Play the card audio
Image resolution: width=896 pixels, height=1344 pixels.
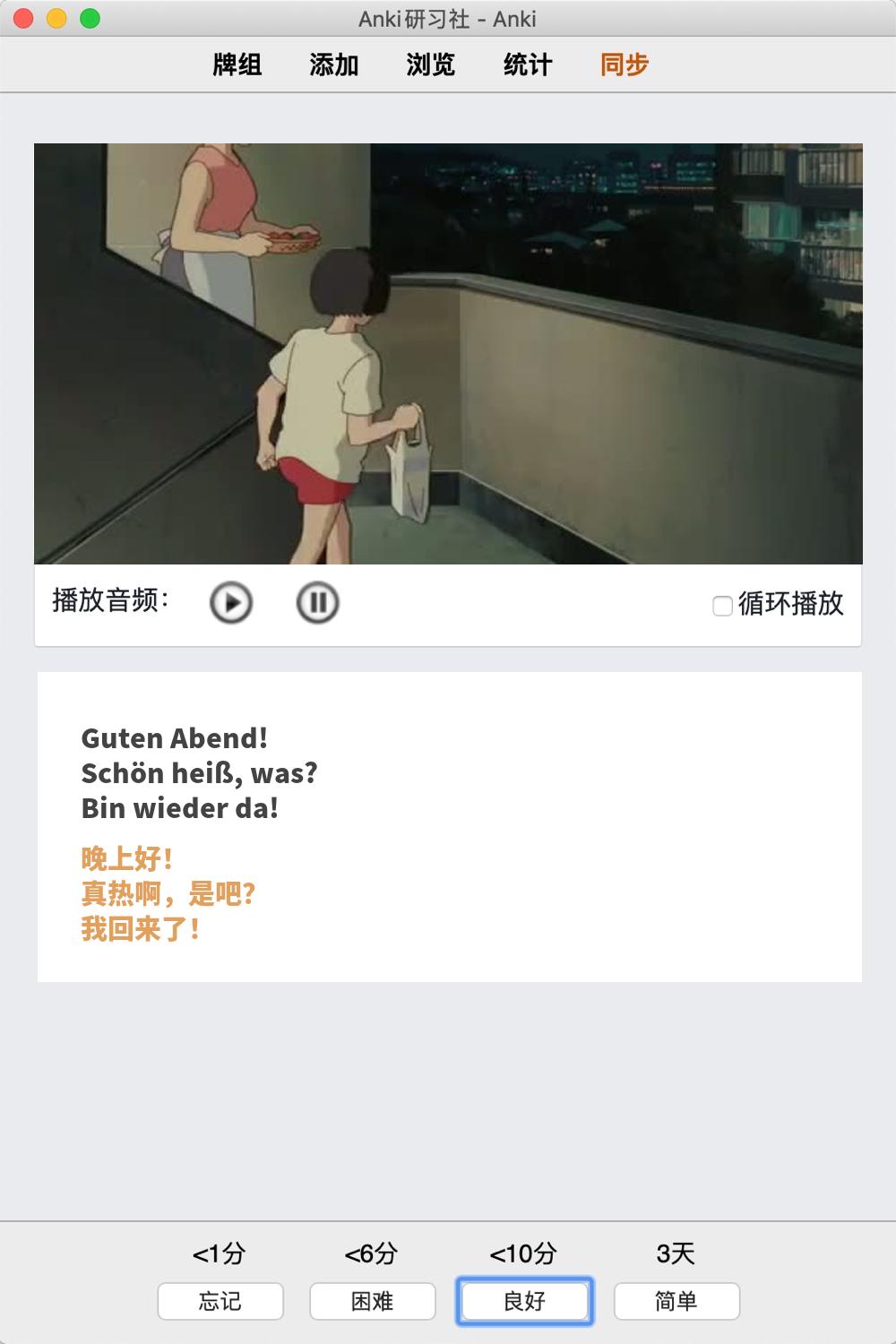pos(231,603)
